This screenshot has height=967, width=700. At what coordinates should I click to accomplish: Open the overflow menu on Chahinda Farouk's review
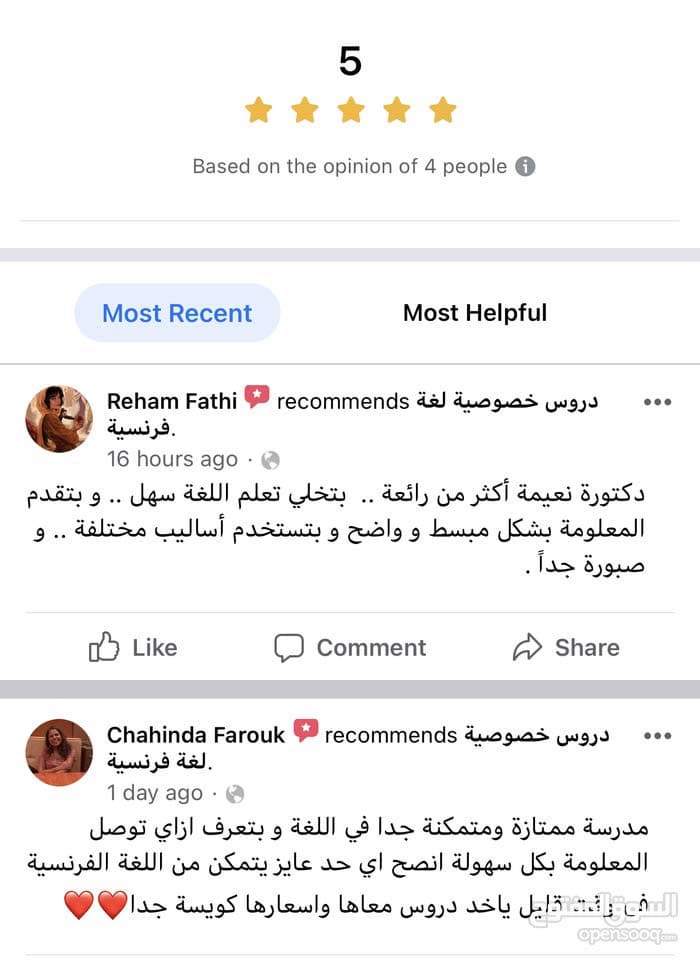657,736
